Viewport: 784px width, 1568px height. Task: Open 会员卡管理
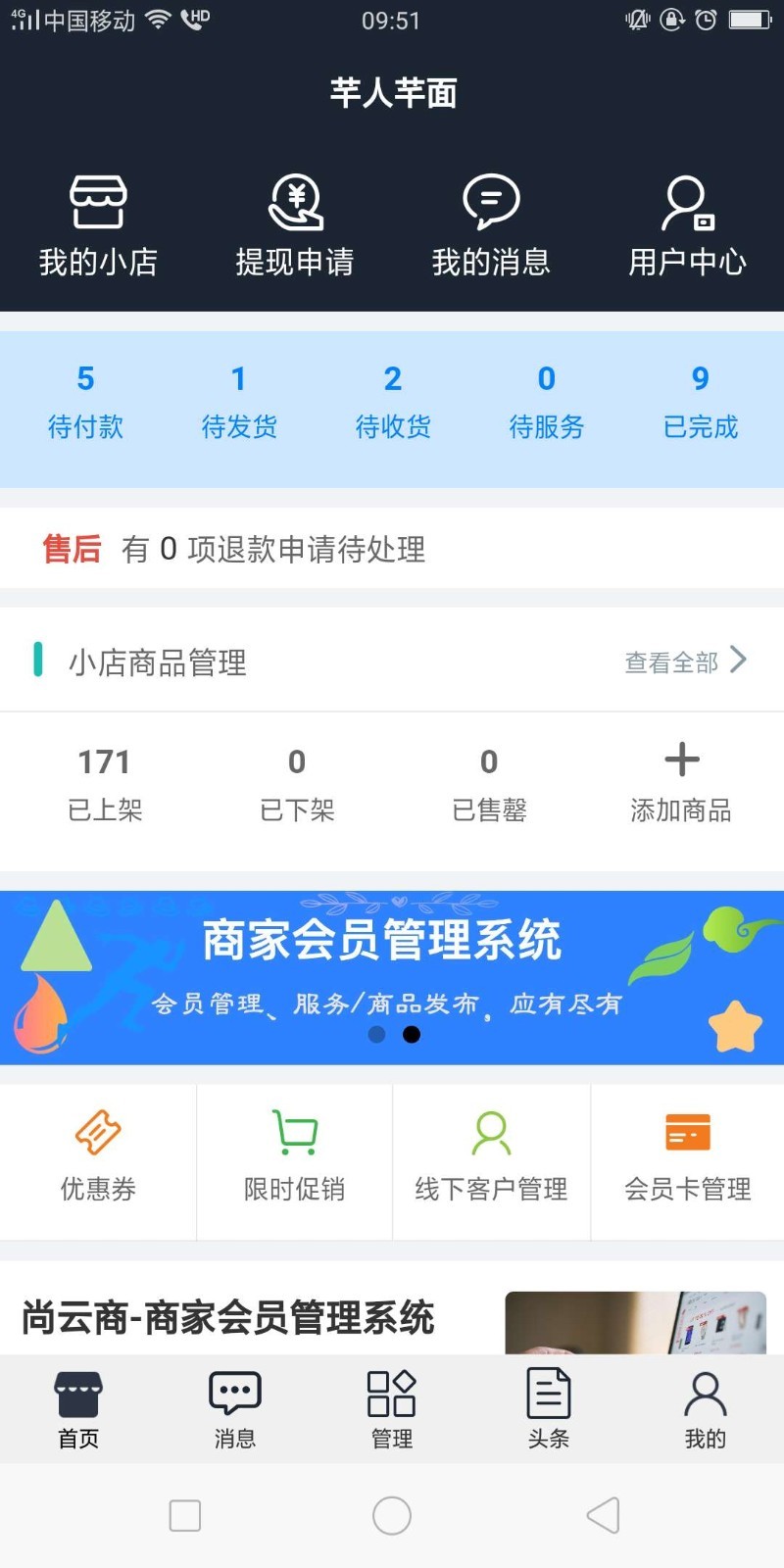coord(687,1160)
